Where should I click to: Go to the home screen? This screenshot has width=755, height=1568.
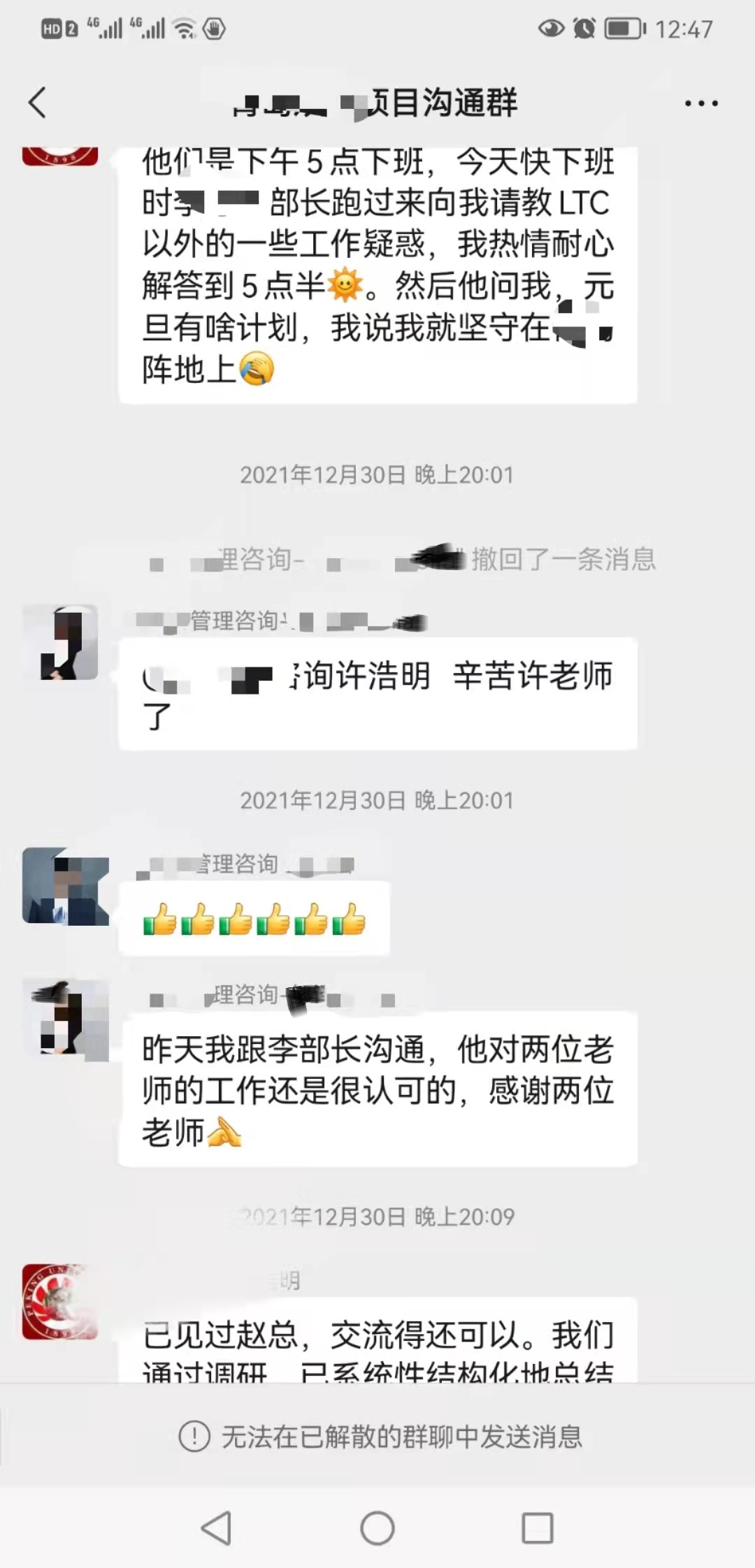point(377,1527)
